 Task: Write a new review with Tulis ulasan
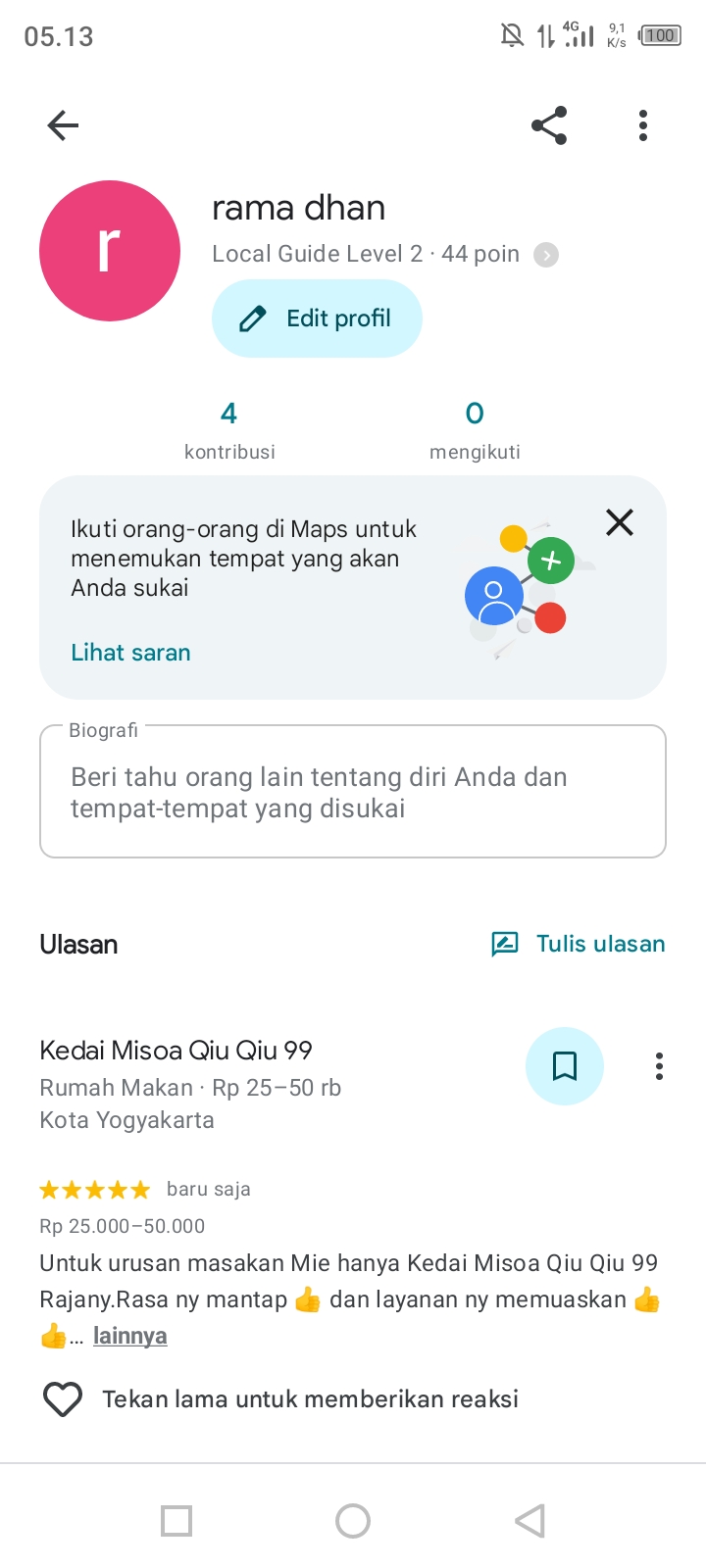pos(579,944)
